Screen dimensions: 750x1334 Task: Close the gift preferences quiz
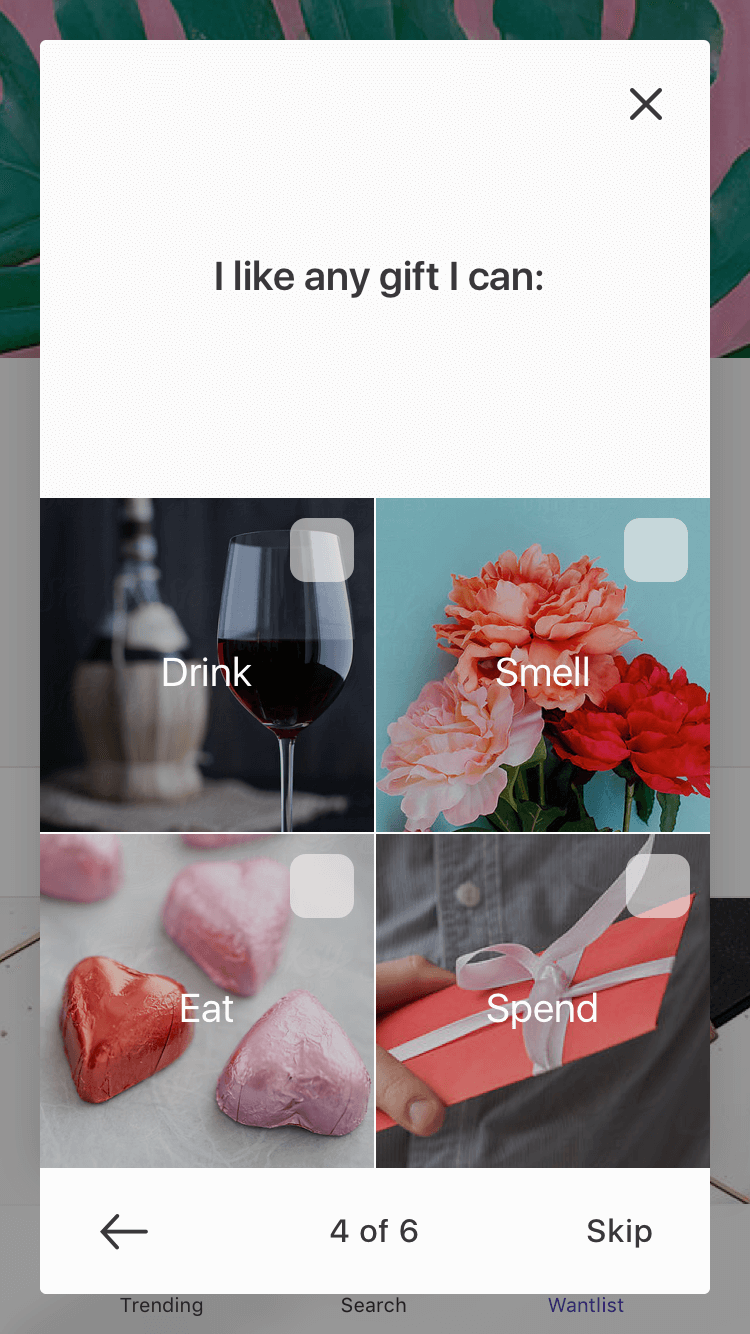pyautogui.click(x=645, y=104)
